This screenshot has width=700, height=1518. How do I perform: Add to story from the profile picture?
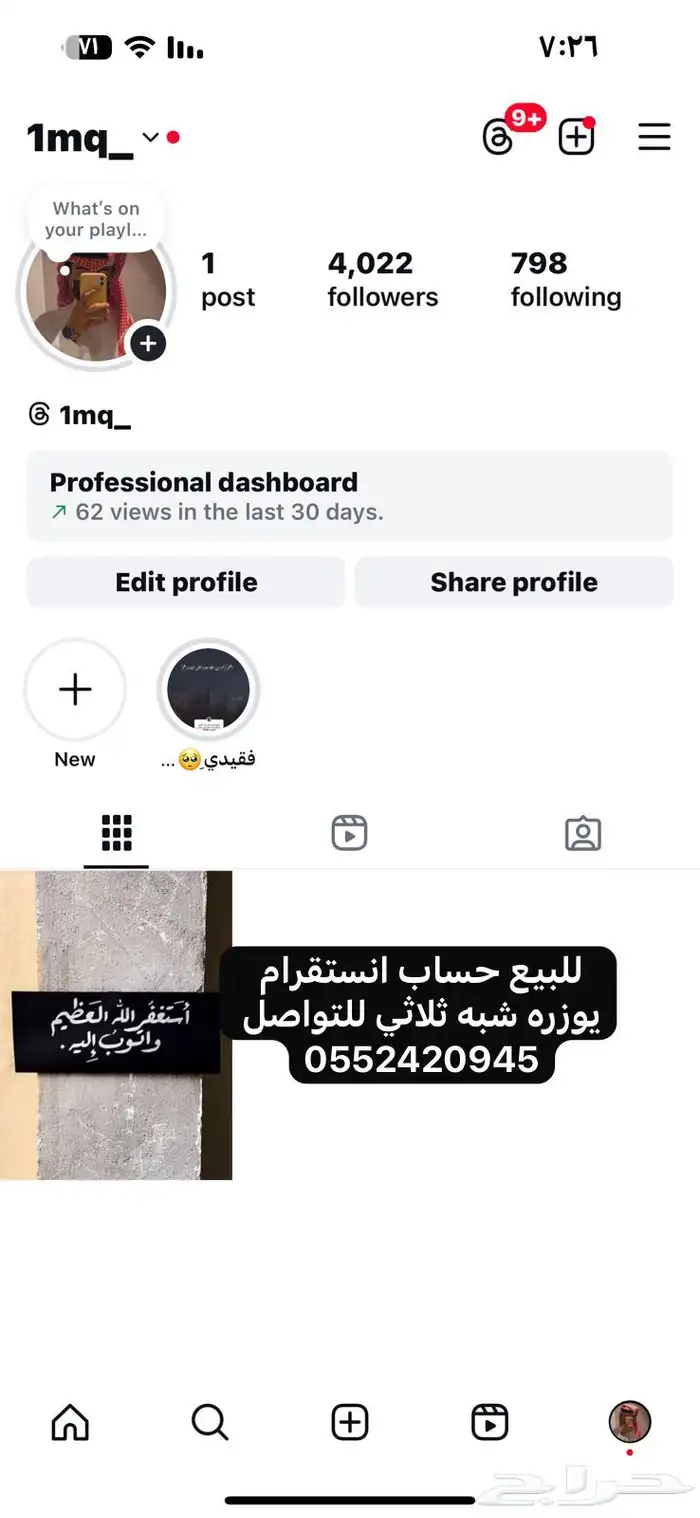[148, 343]
